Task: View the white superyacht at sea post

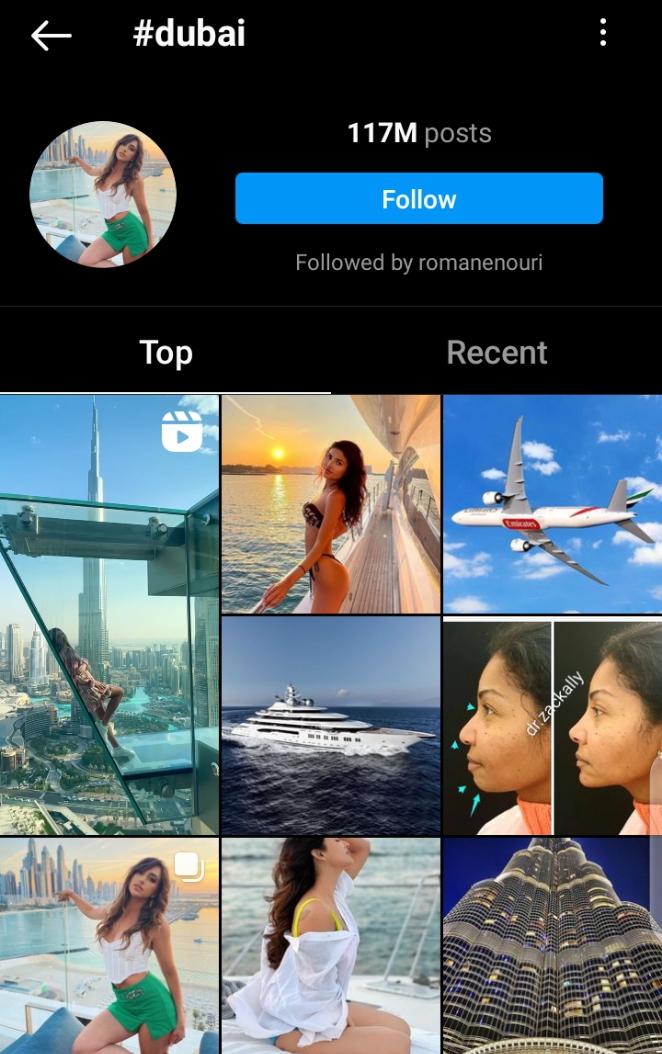Action: tap(330, 725)
